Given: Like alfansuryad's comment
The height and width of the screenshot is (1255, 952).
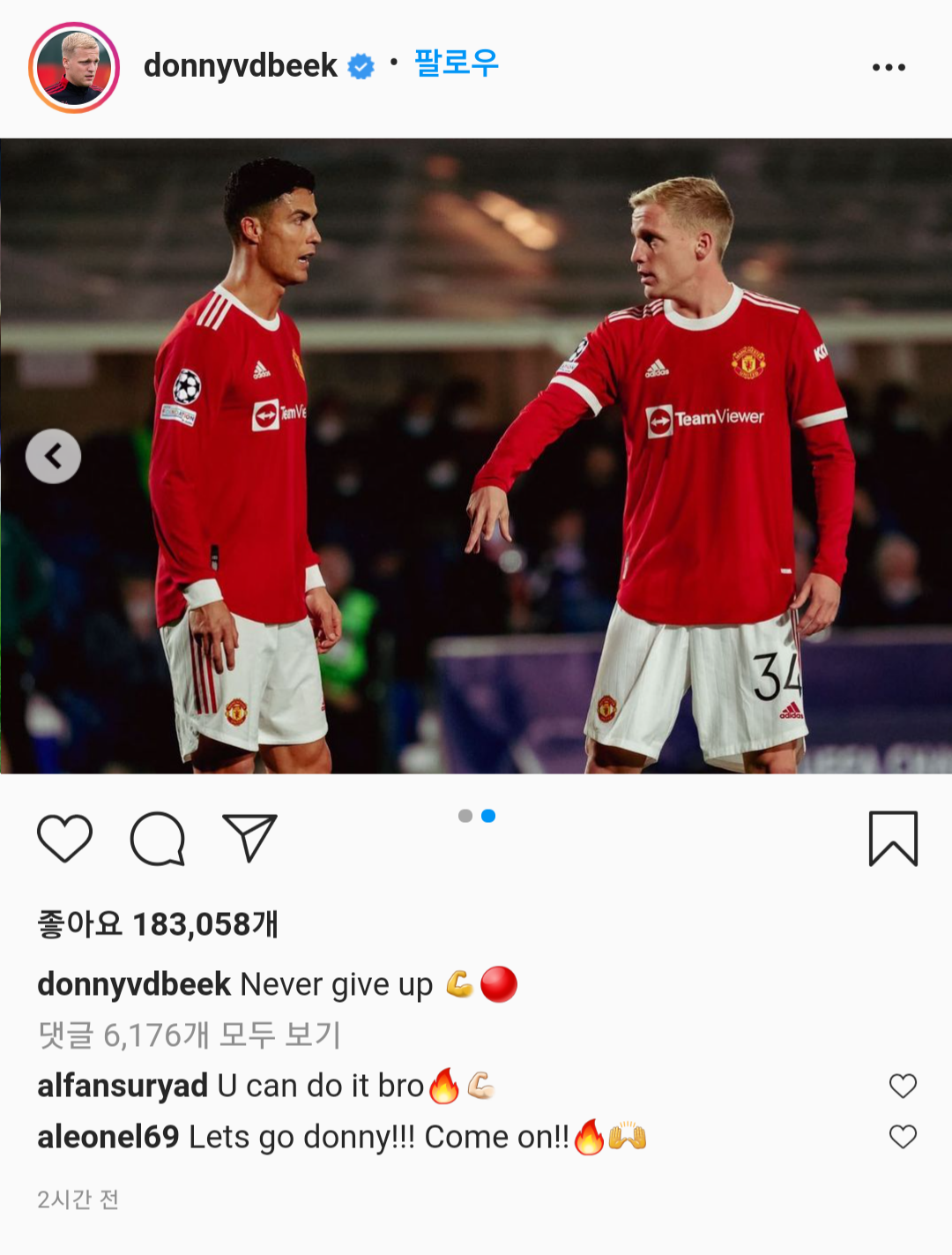Looking at the screenshot, I should [x=903, y=1086].
